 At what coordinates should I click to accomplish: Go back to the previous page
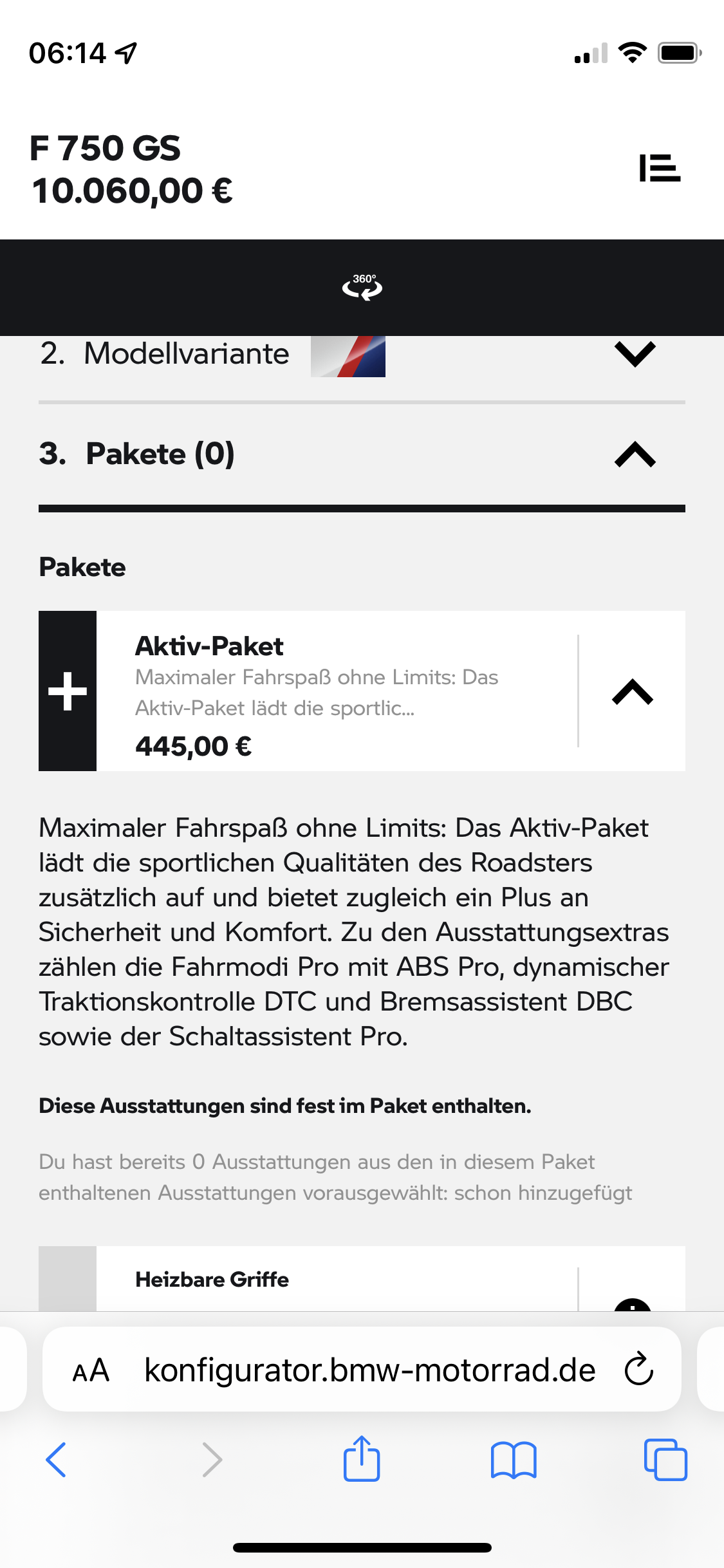[x=57, y=1459]
